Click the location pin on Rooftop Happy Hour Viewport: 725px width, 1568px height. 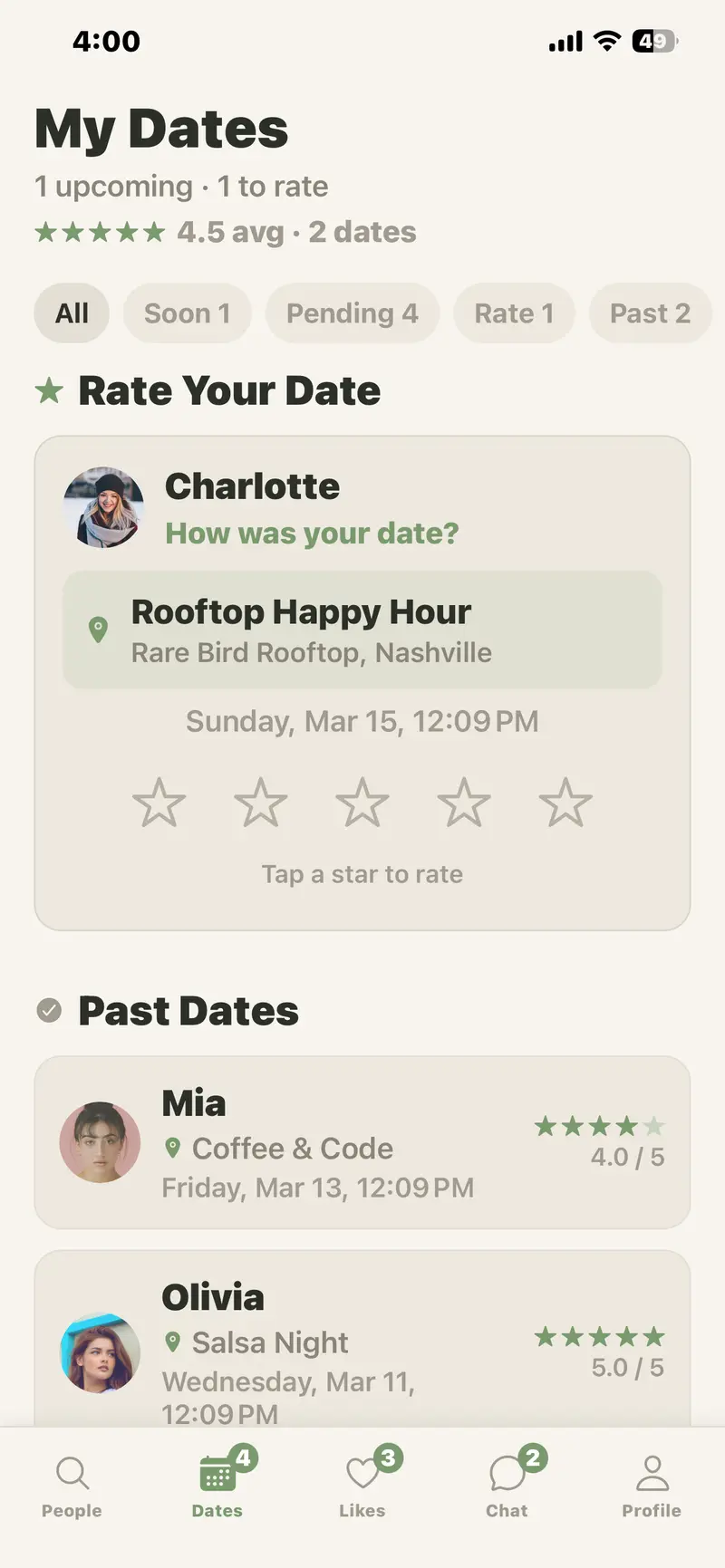[x=99, y=630]
